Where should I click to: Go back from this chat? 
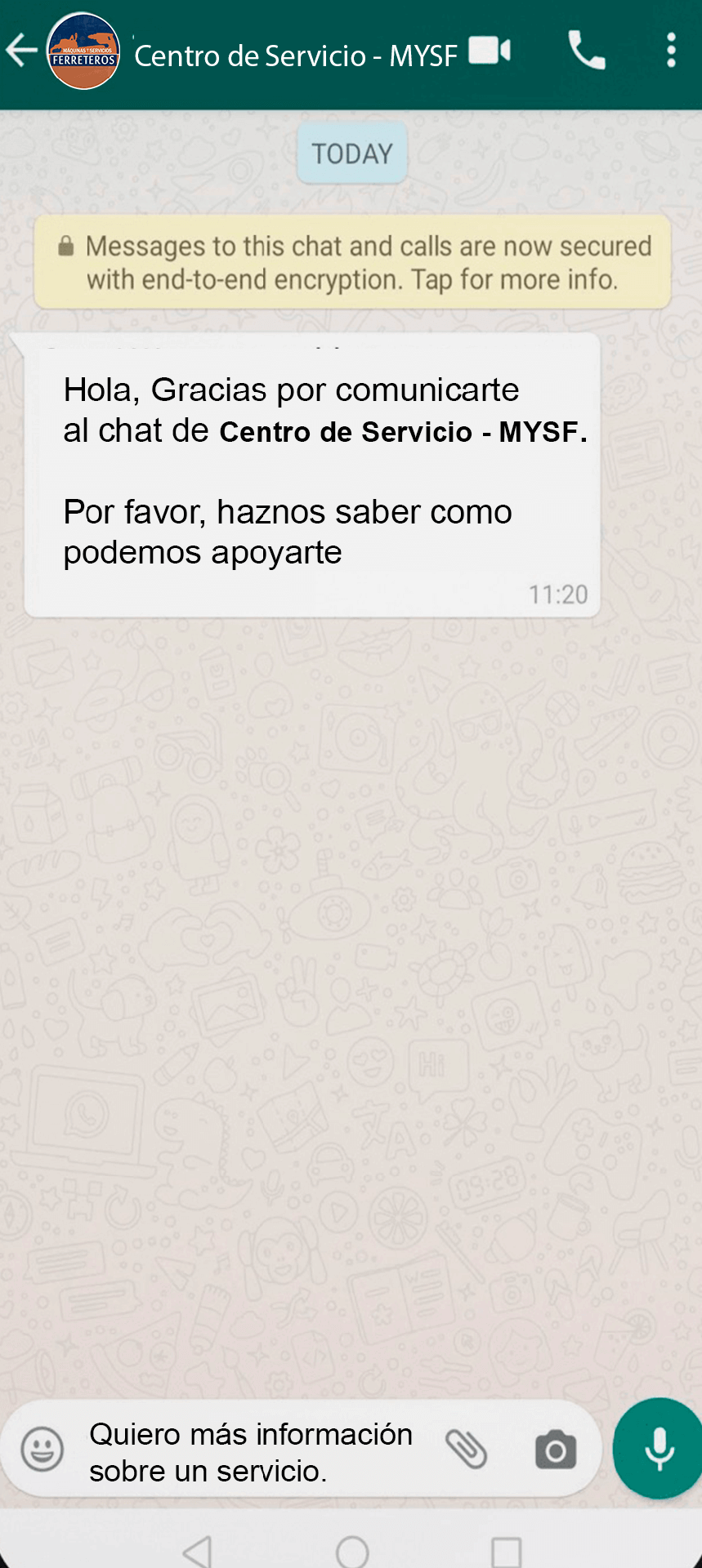pos(22,51)
